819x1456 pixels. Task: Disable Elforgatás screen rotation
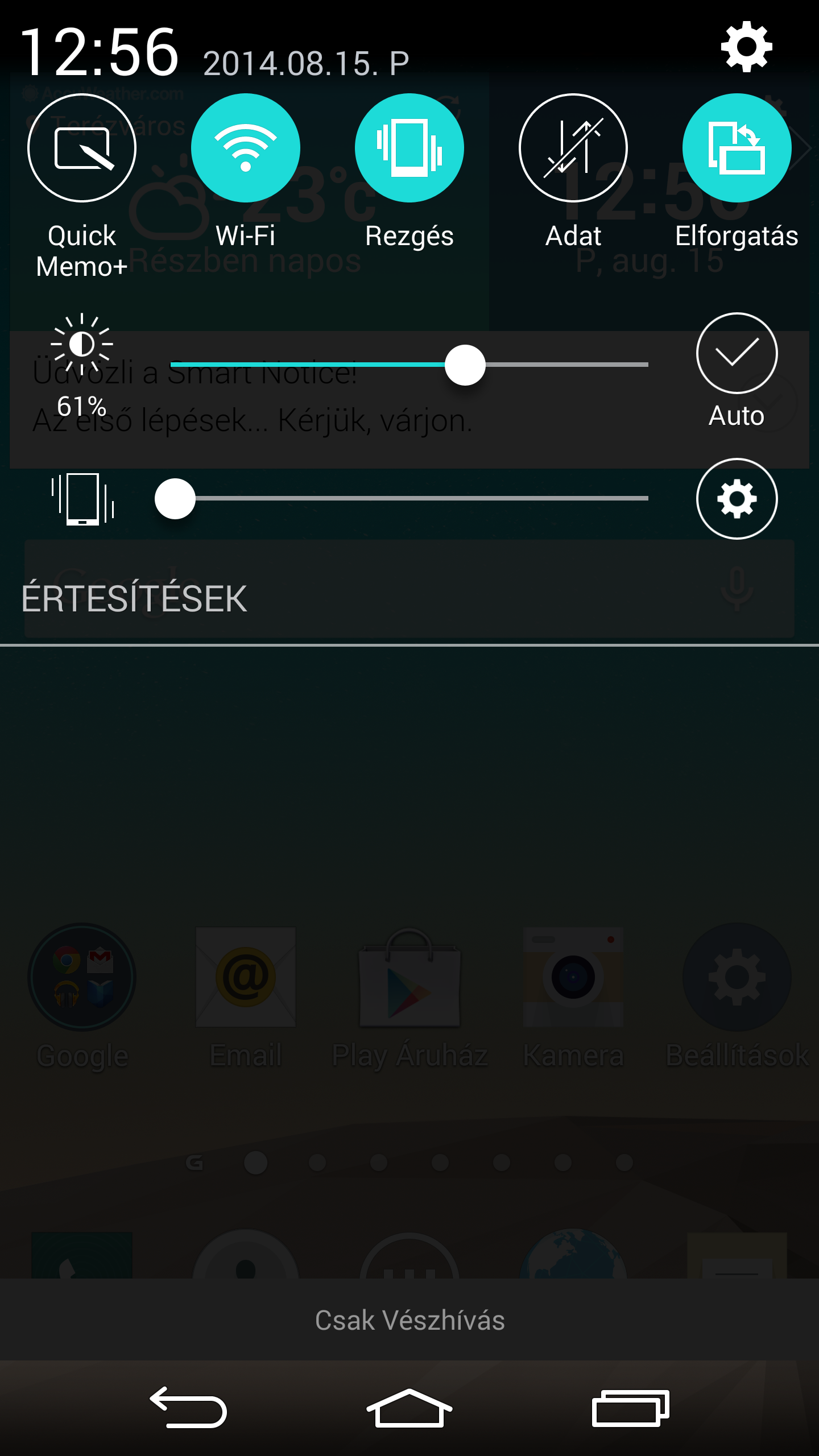[x=737, y=148]
